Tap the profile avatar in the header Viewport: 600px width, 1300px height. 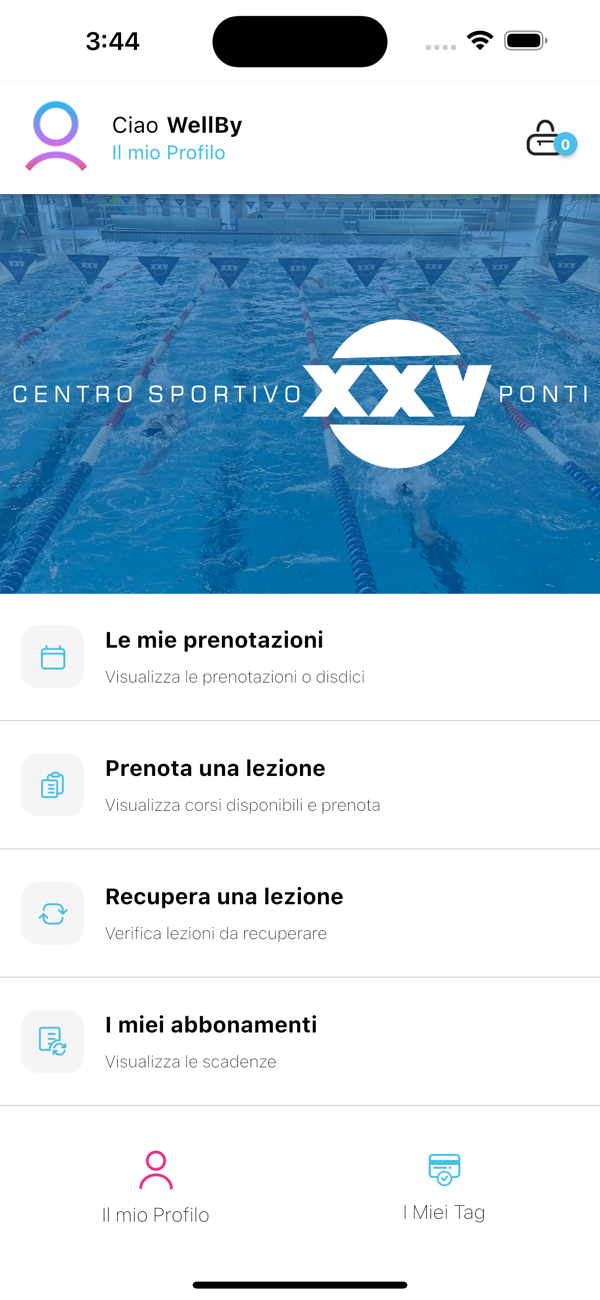(56, 137)
